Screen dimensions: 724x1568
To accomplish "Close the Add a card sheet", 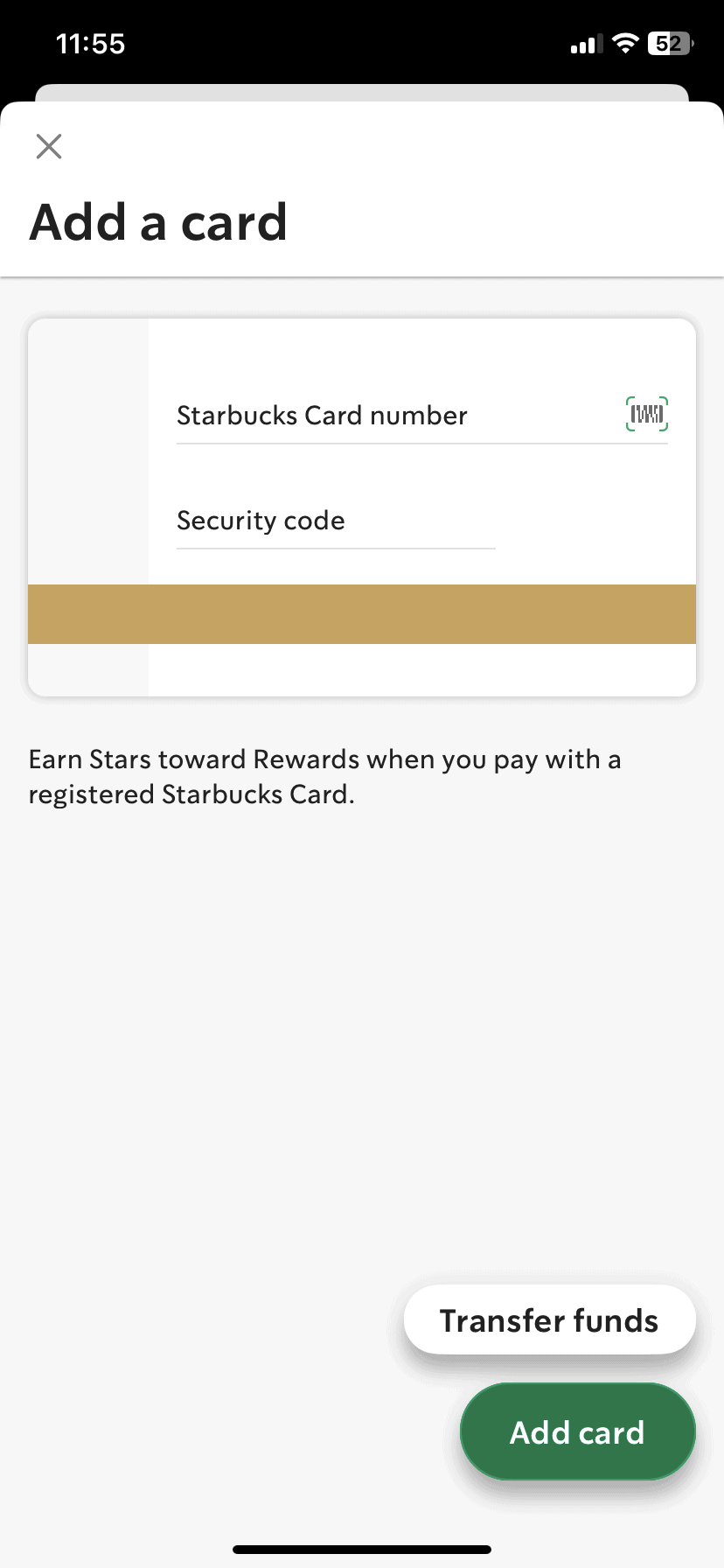I will click(x=49, y=146).
